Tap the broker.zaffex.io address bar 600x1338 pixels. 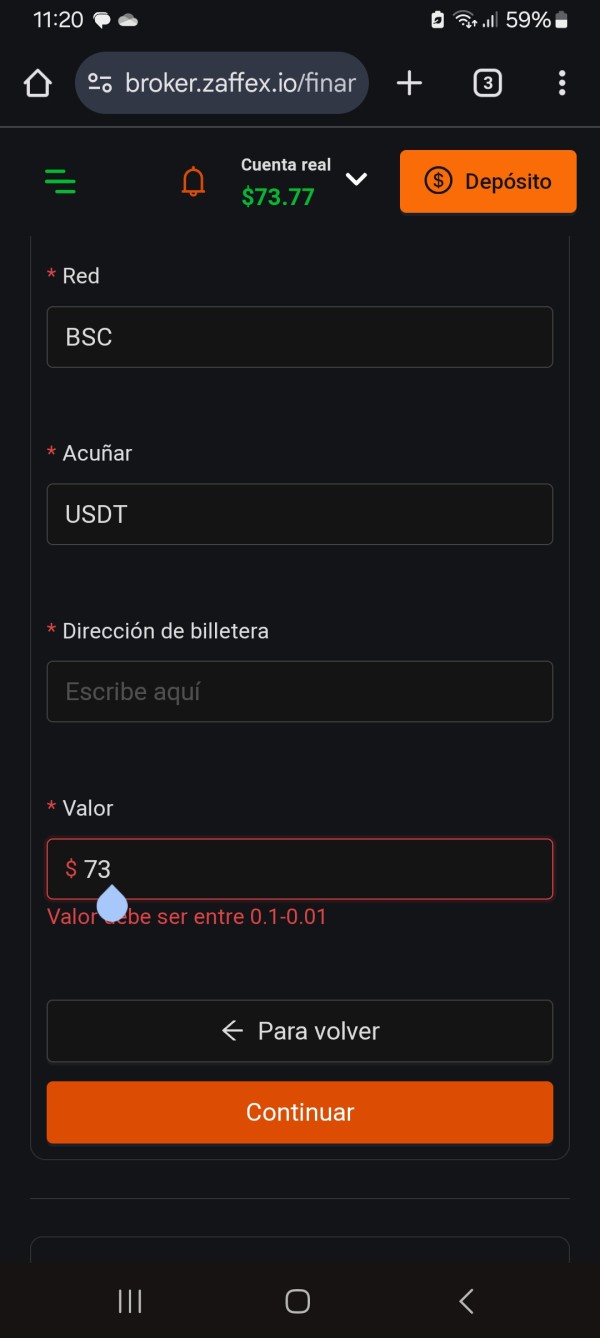coord(222,83)
